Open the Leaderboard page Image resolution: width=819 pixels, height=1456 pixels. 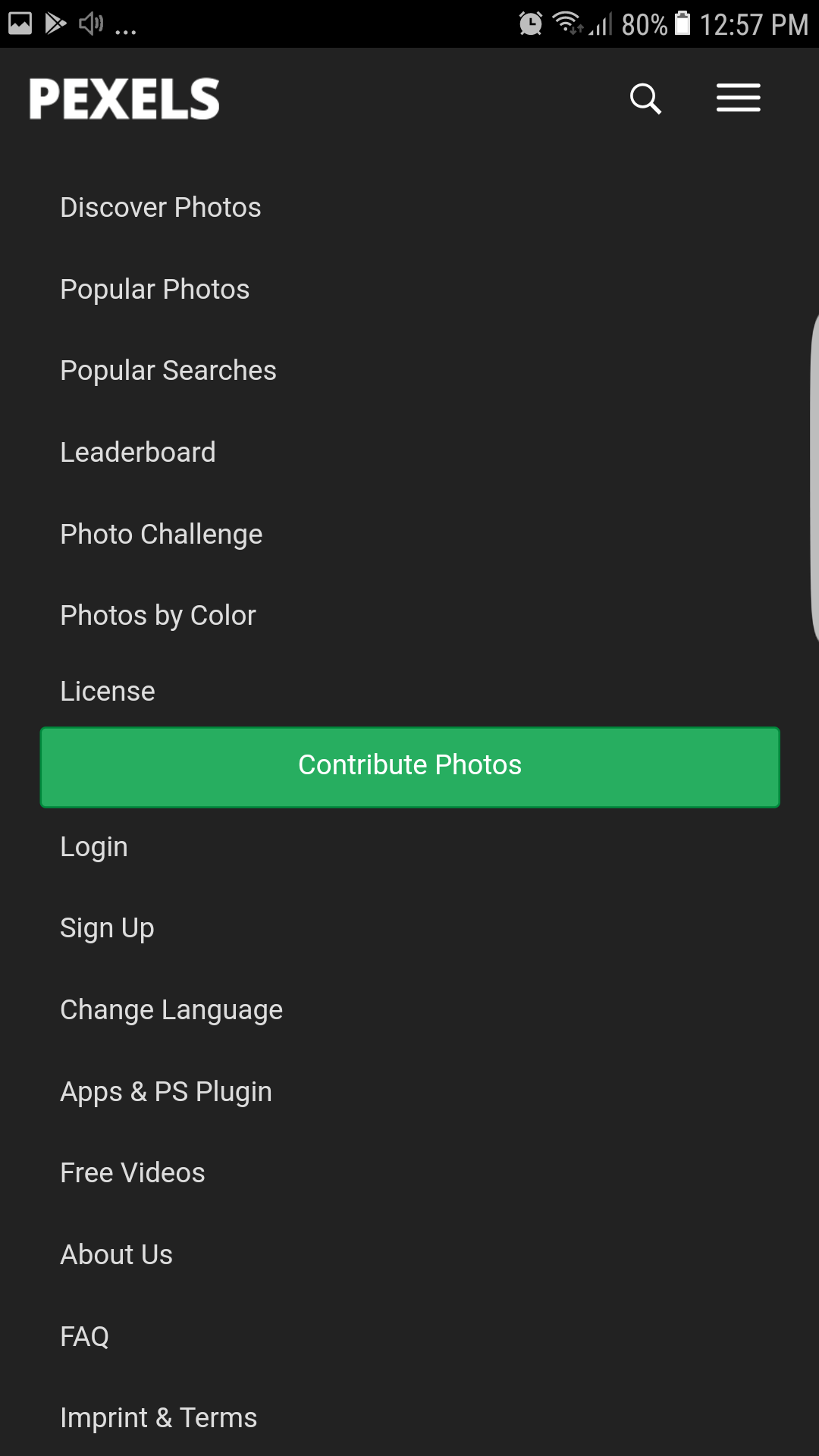[137, 452]
